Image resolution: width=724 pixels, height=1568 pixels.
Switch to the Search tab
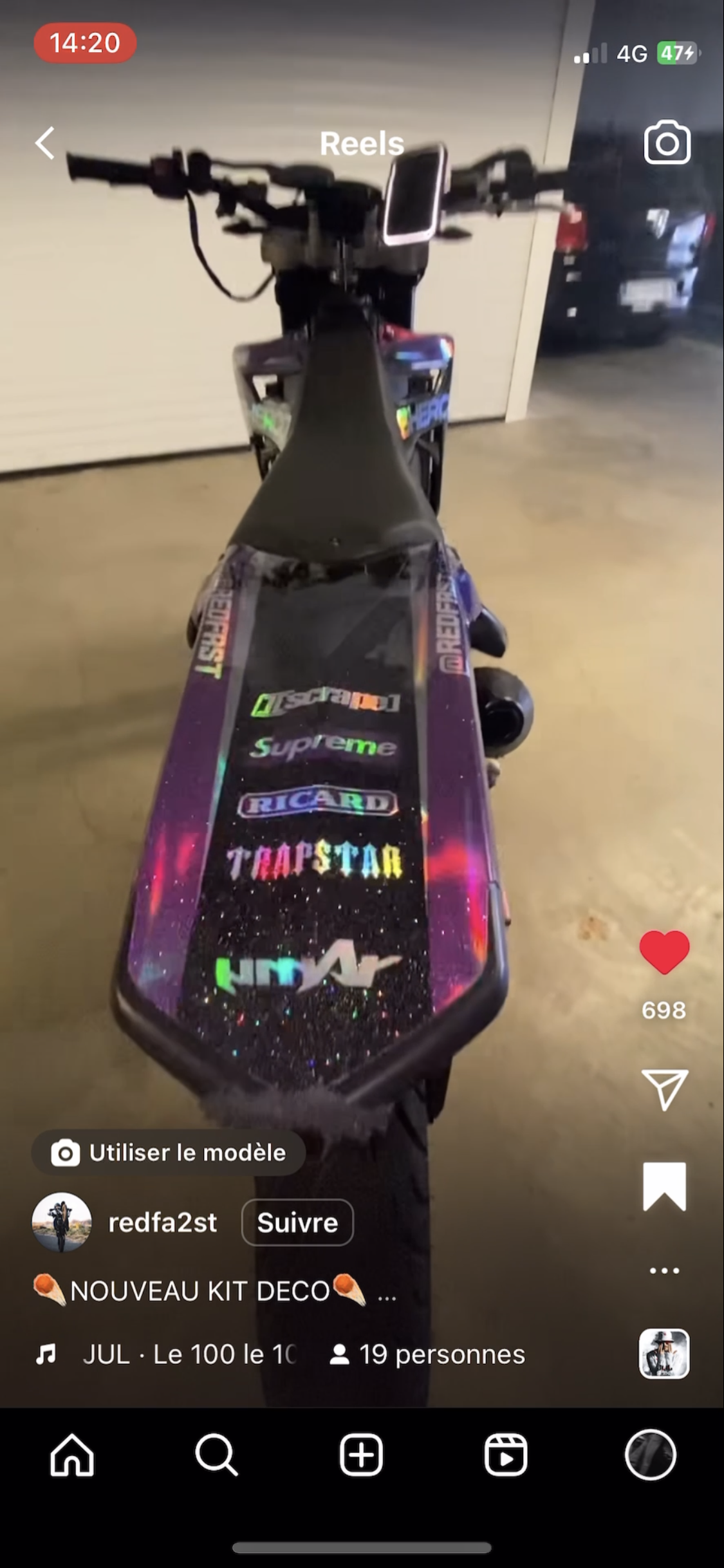216,1455
